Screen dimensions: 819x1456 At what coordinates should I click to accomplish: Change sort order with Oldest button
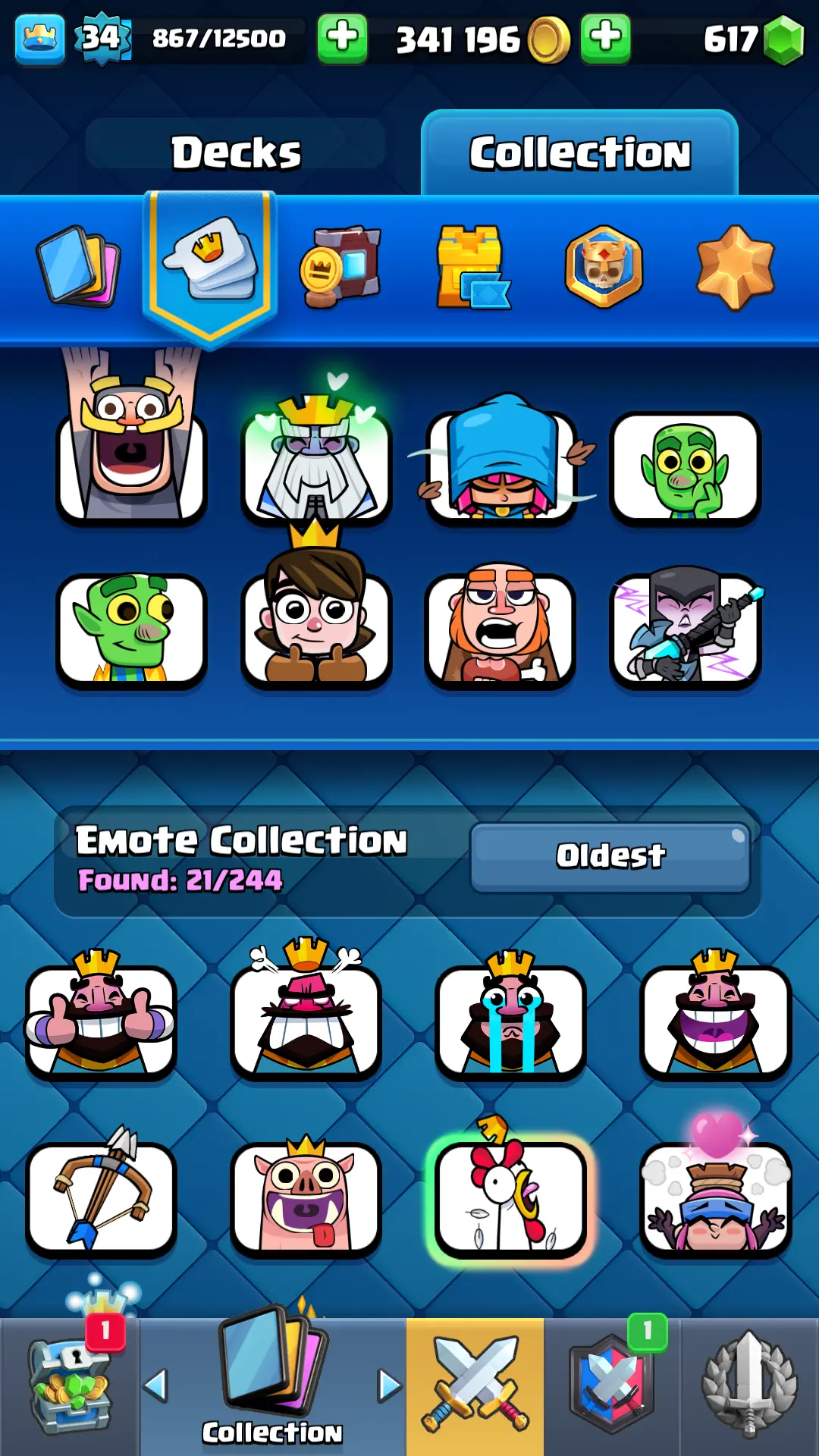coord(610,857)
